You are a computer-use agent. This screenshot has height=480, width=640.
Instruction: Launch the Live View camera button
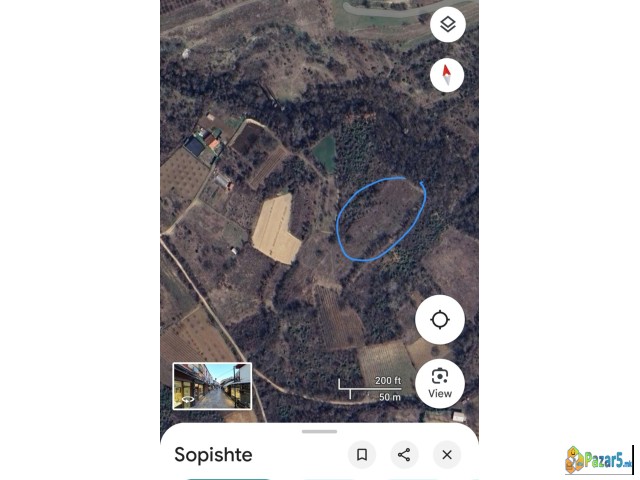440,383
